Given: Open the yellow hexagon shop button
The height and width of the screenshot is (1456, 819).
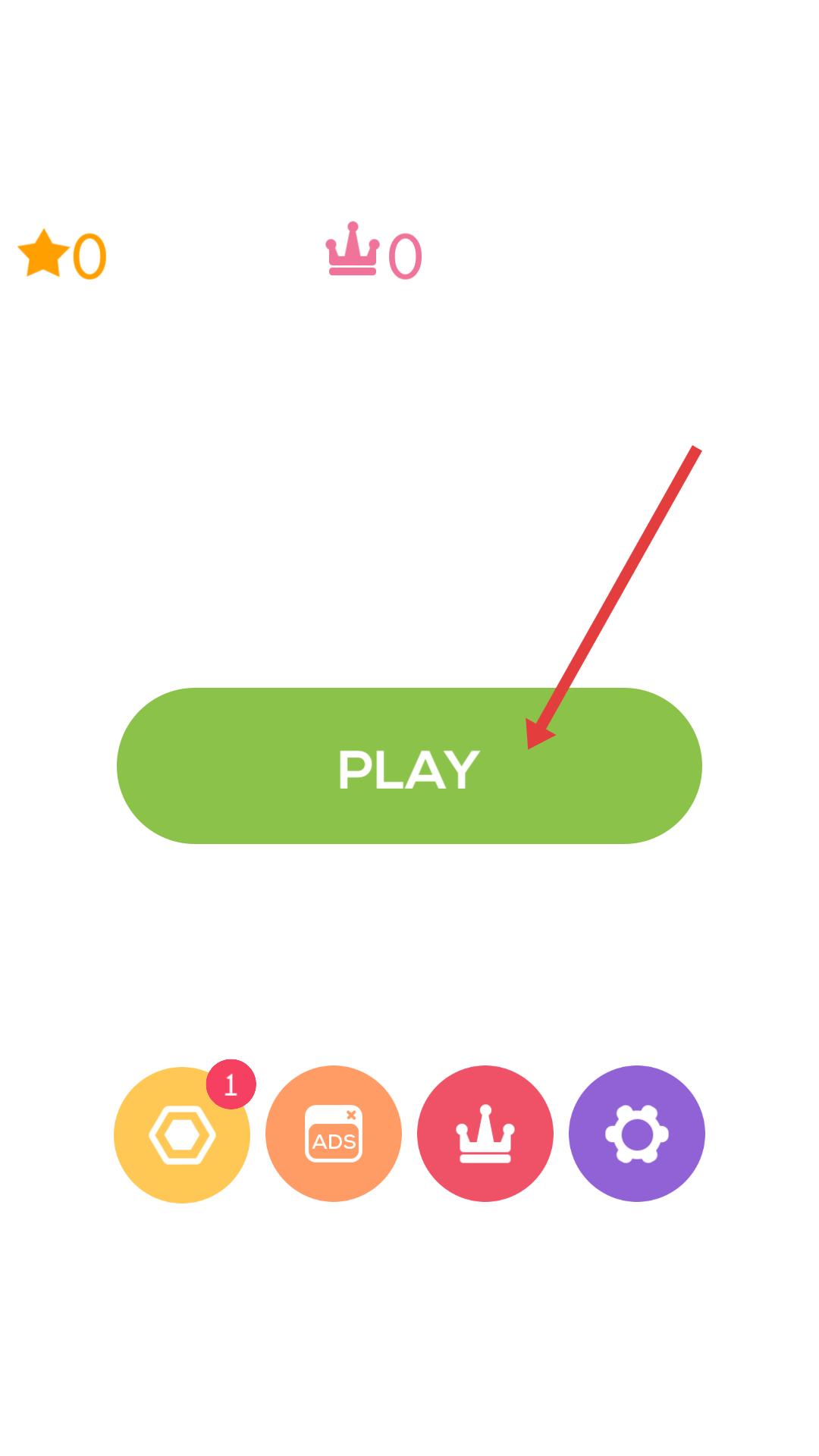Looking at the screenshot, I should click(182, 1134).
